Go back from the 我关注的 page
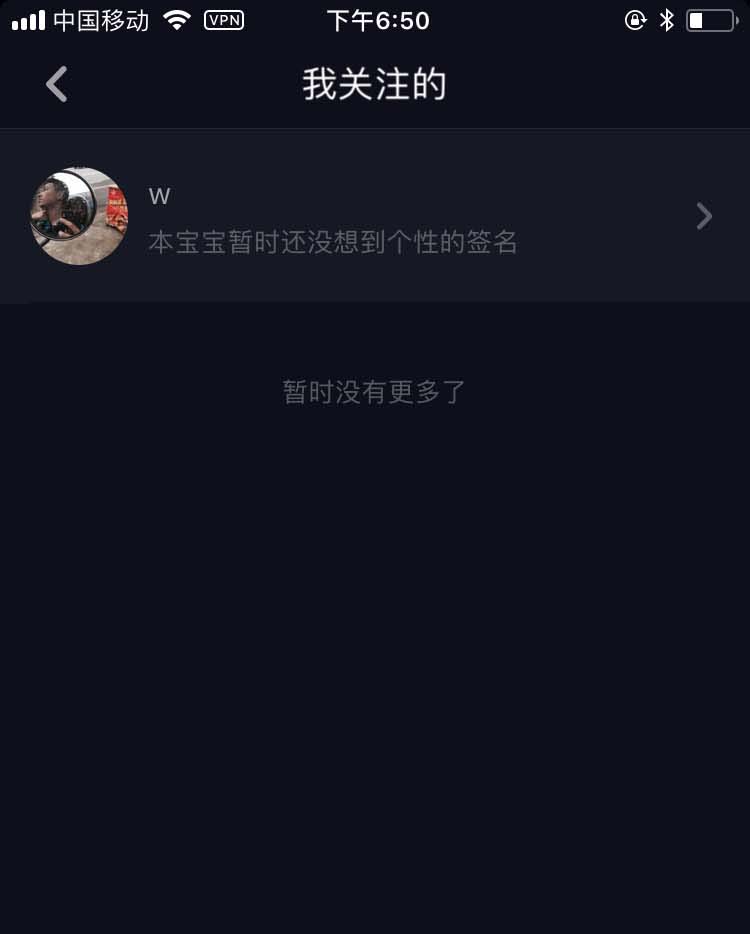Viewport: 750px width, 934px height. tap(57, 85)
